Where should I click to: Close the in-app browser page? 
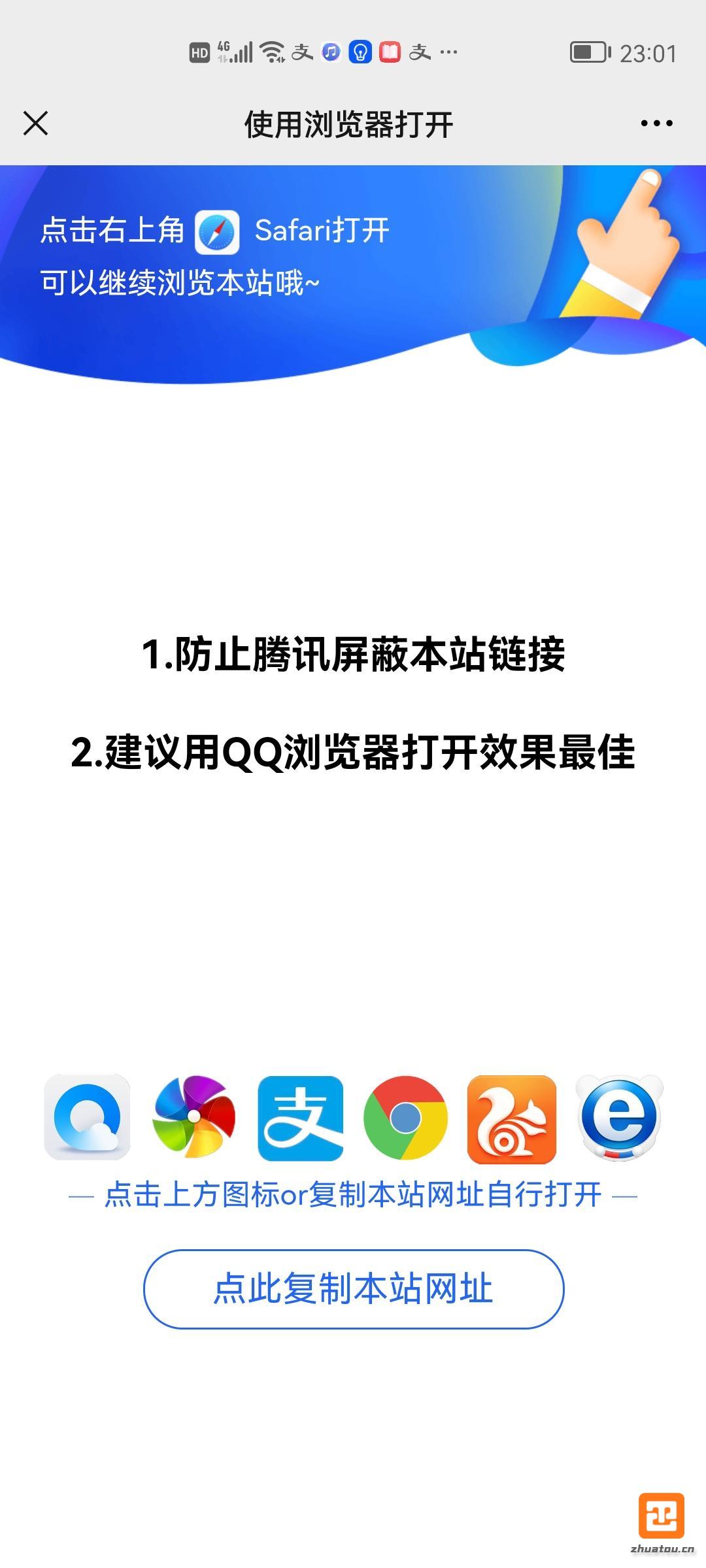[x=35, y=123]
